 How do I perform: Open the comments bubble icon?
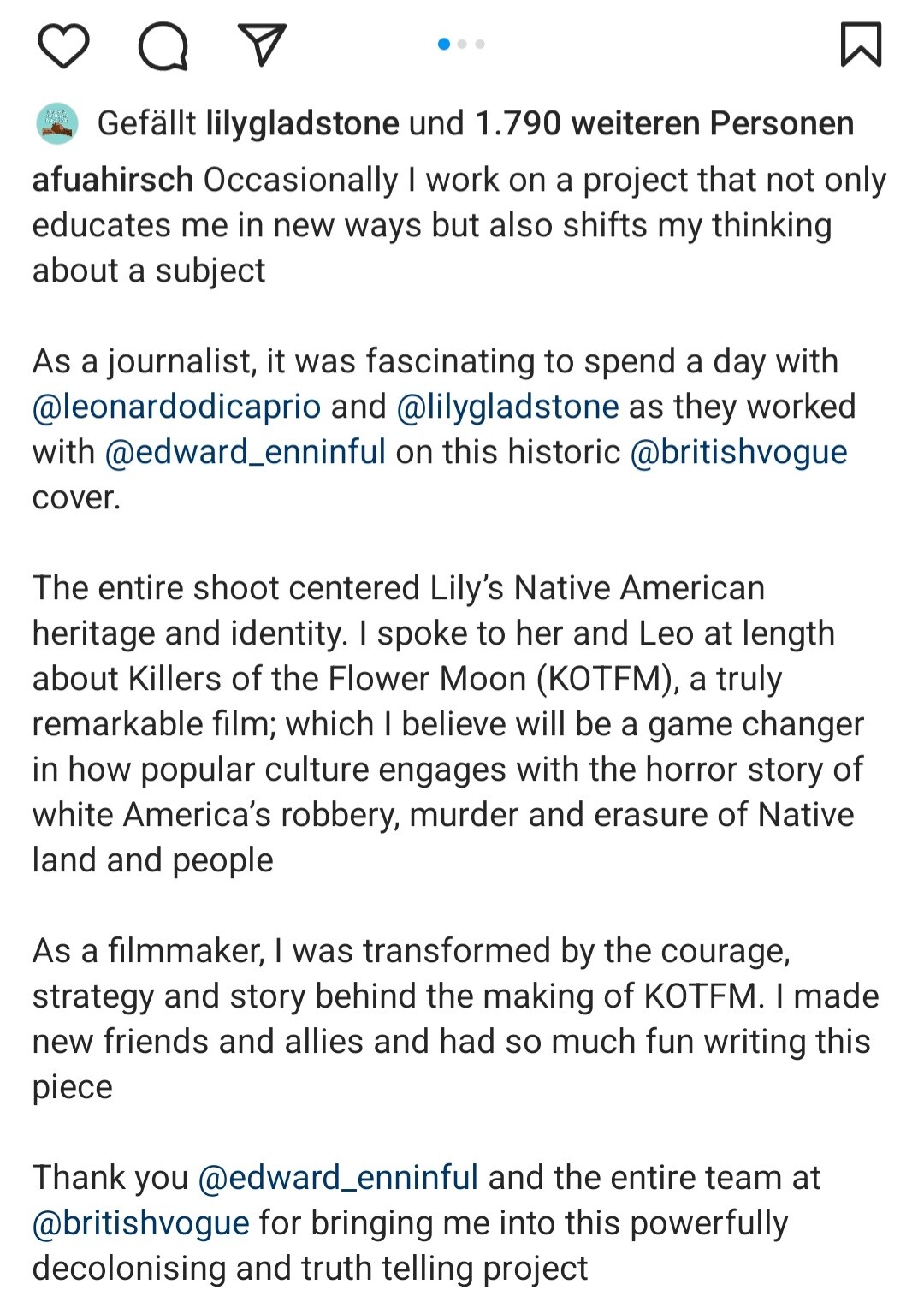pyautogui.click(x=163, y=45)
